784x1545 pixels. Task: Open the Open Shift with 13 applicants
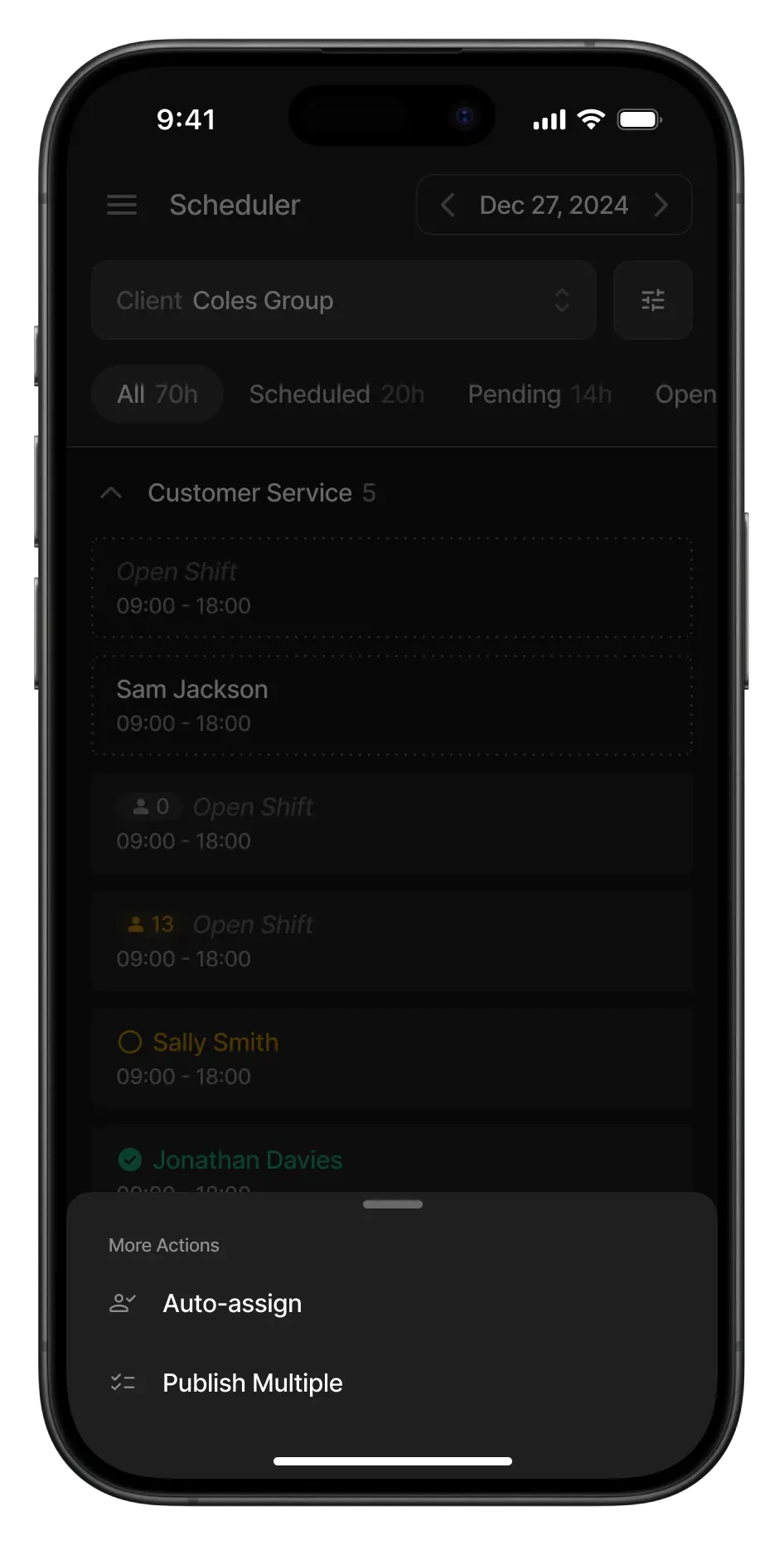391,941
